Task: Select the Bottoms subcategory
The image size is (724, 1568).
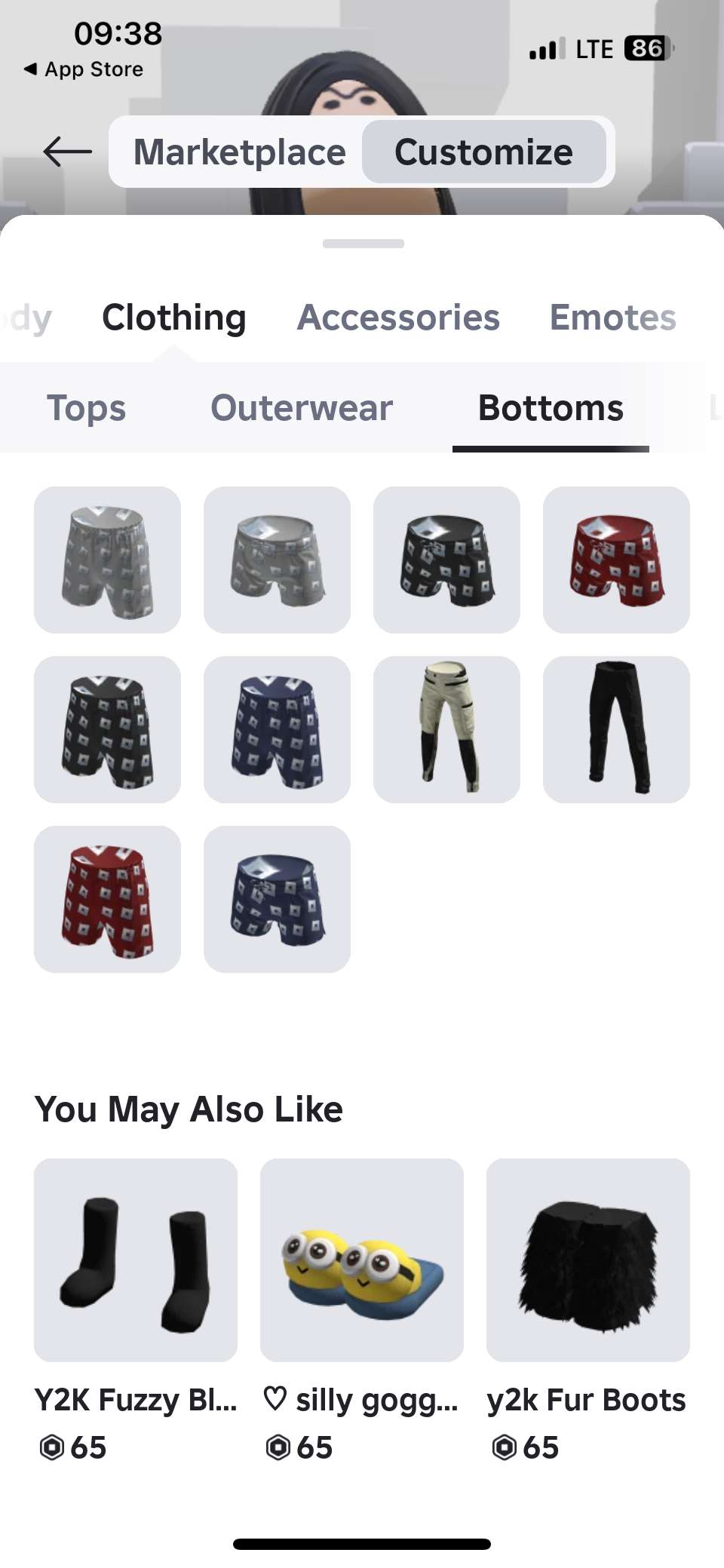Action: tap(551, 408)
